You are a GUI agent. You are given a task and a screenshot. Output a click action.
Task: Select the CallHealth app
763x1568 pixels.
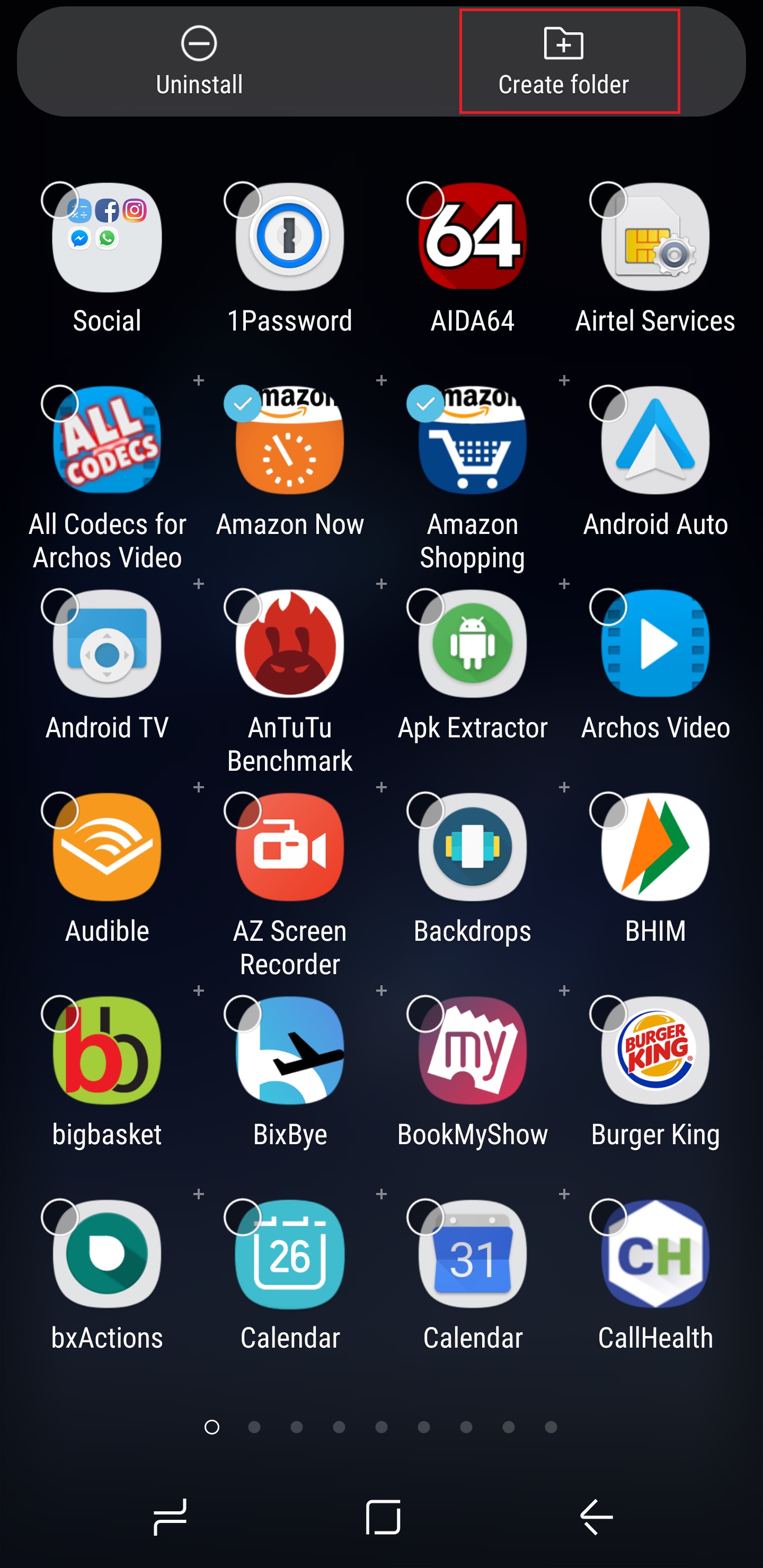608,1217
